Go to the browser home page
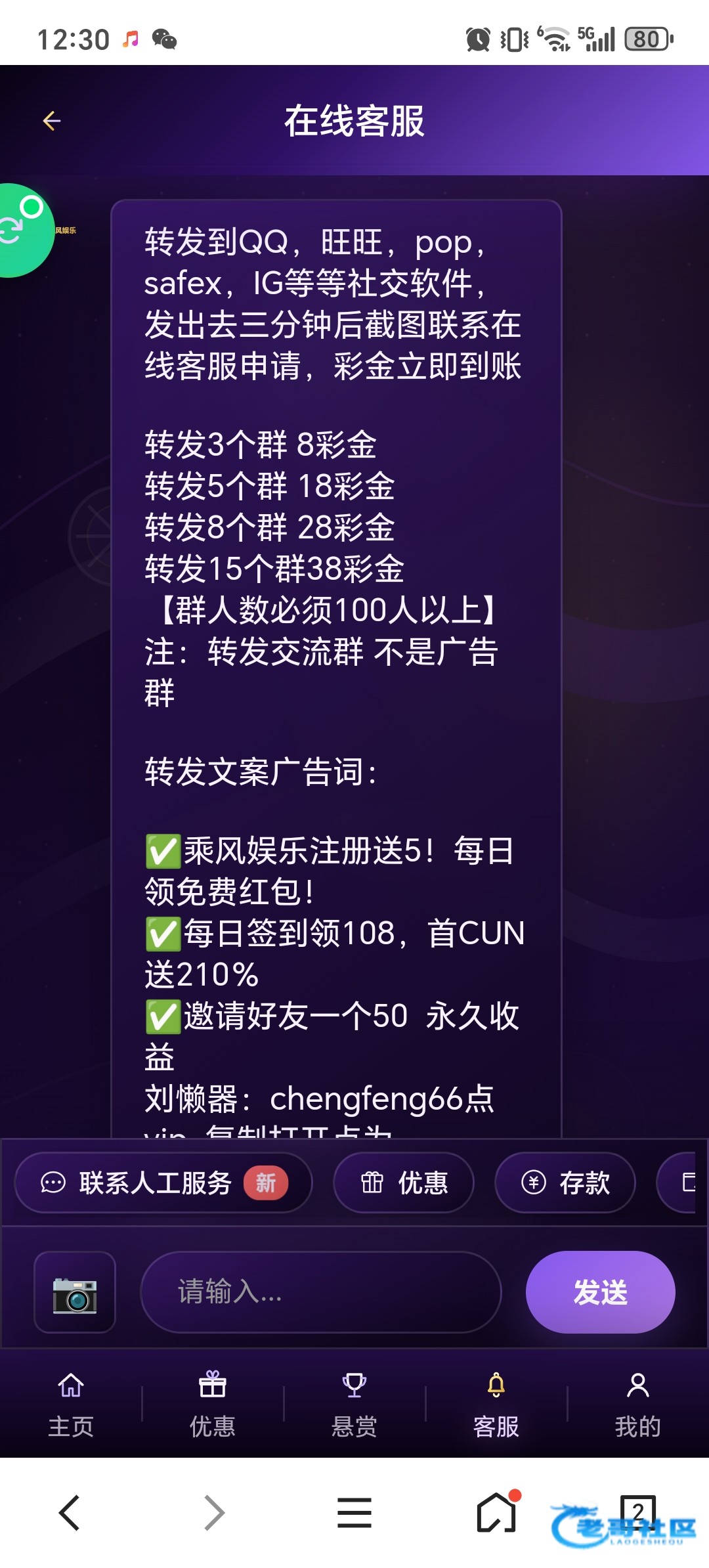 pyautogui.click(x=498, y=1512)
